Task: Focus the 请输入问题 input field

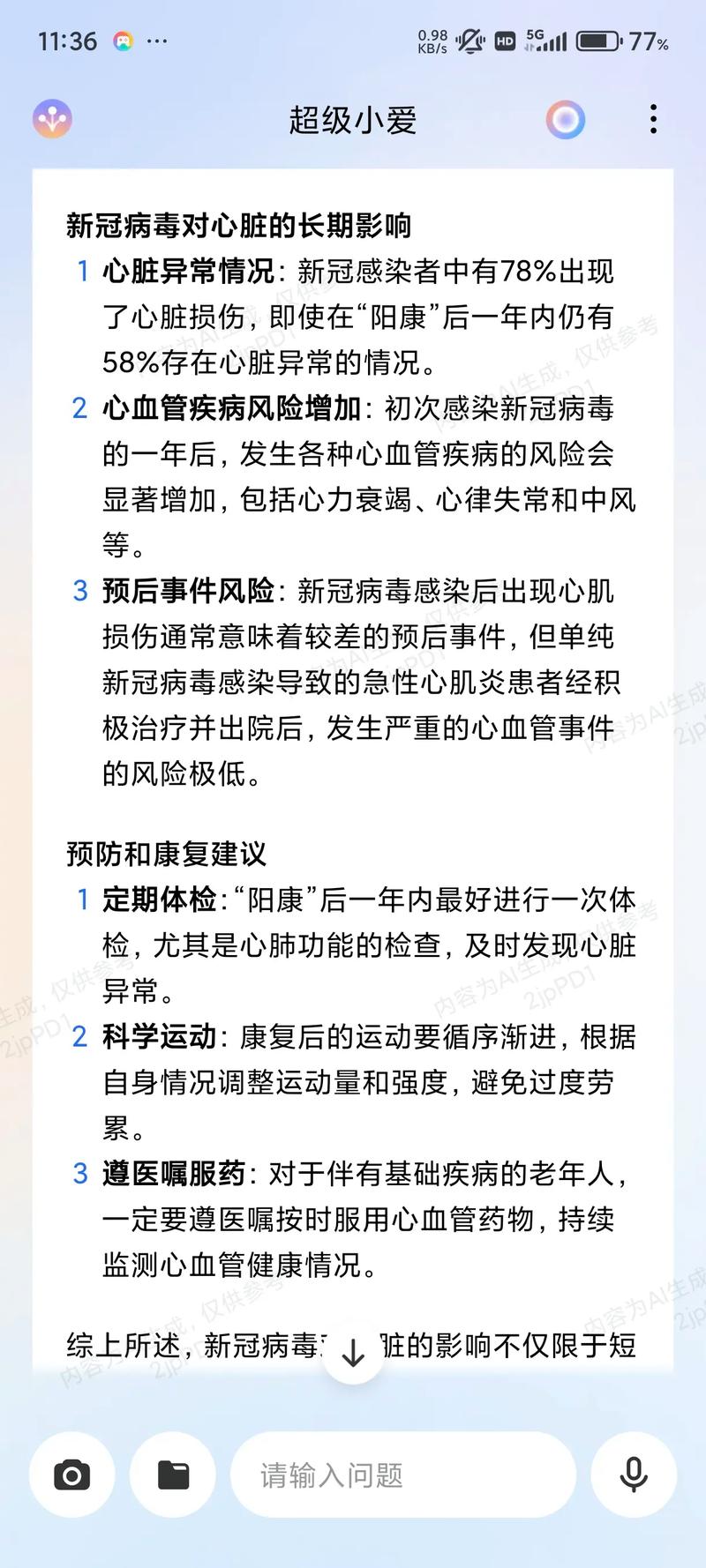Action: [x=402, y=1475]
